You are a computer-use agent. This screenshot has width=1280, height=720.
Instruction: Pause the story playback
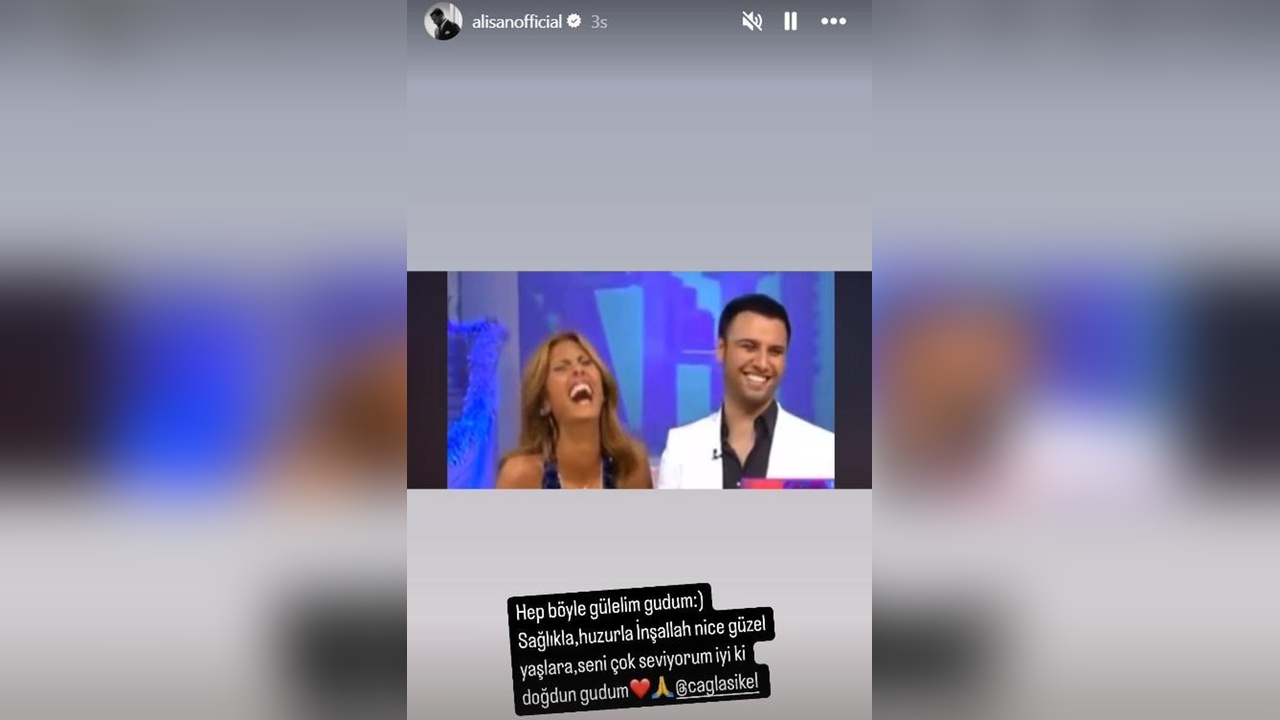point(790,21)
